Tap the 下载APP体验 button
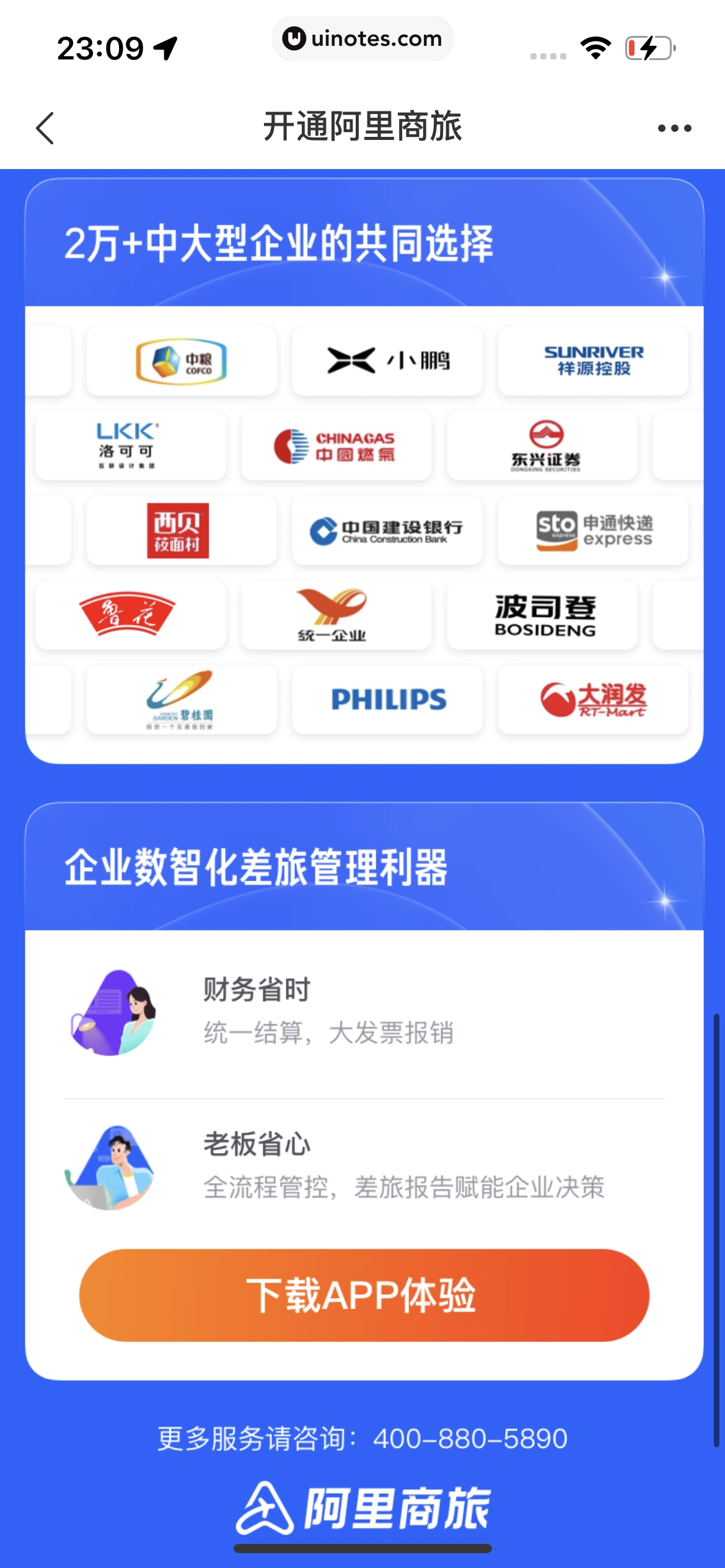Screen dimensions: 725x1568 364,1295
